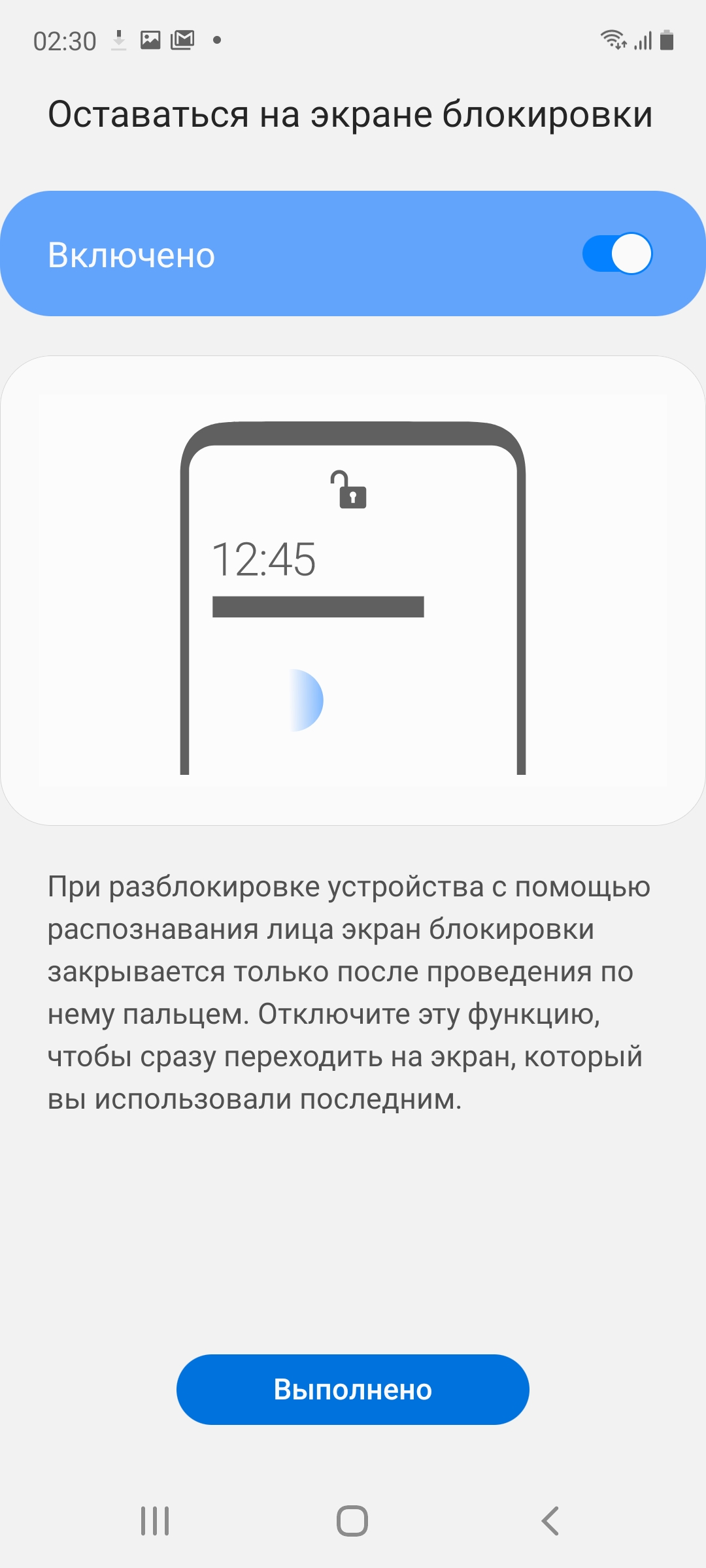Turn off the Включено switch
Viewport: 706px width, 1568px height.
617,253
